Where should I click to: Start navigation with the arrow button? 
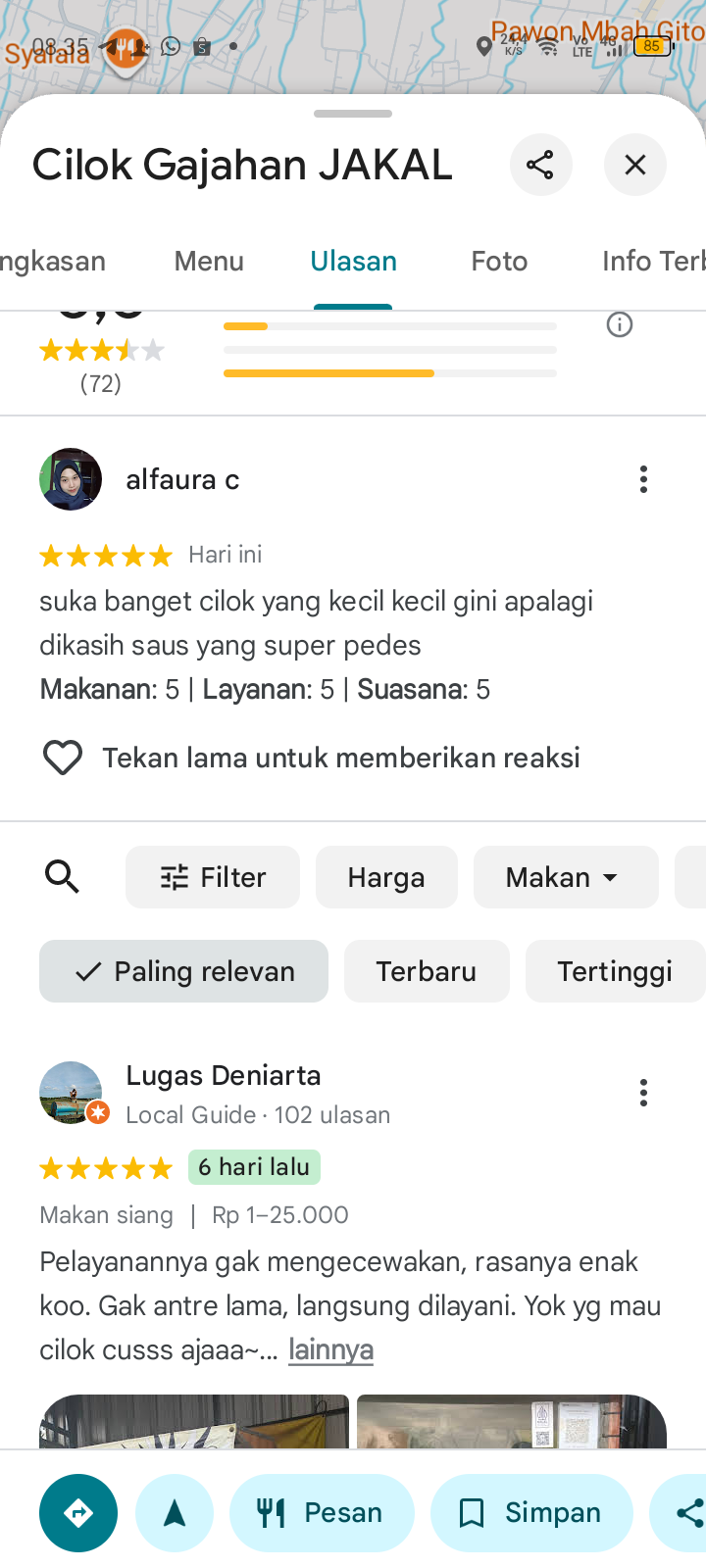pos(175,1513)
